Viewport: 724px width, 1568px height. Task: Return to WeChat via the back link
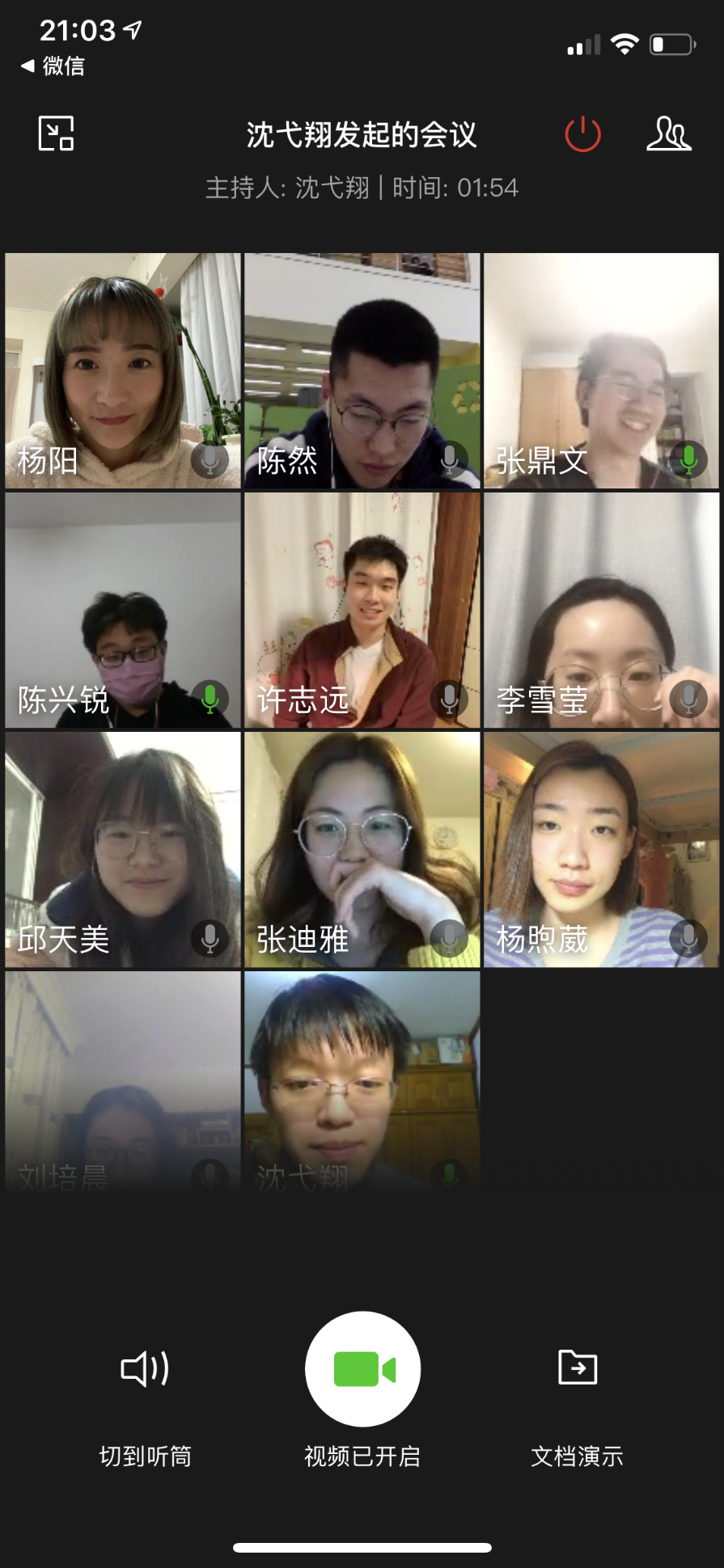tap(53, 66)
